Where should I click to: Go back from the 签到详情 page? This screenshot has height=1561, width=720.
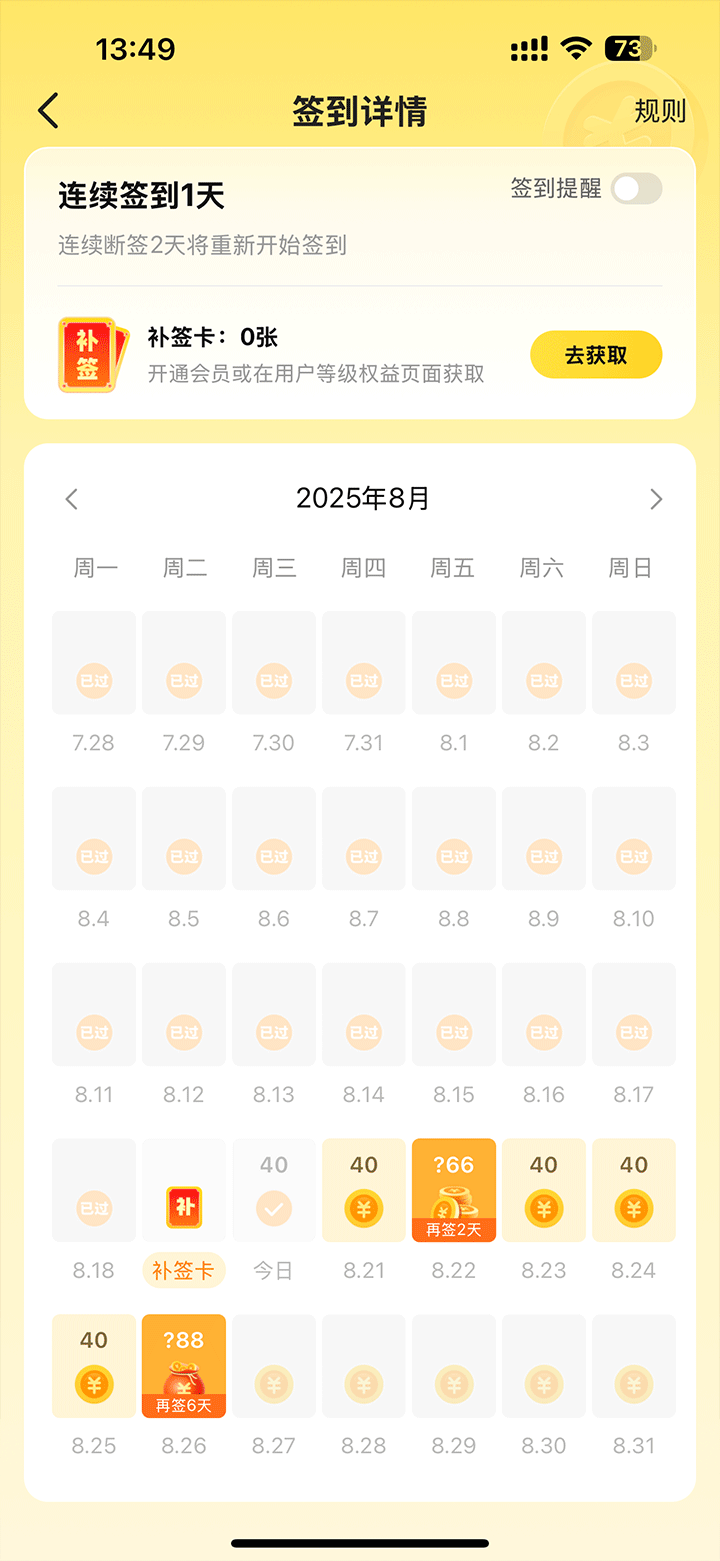click(x=48, y=111)
